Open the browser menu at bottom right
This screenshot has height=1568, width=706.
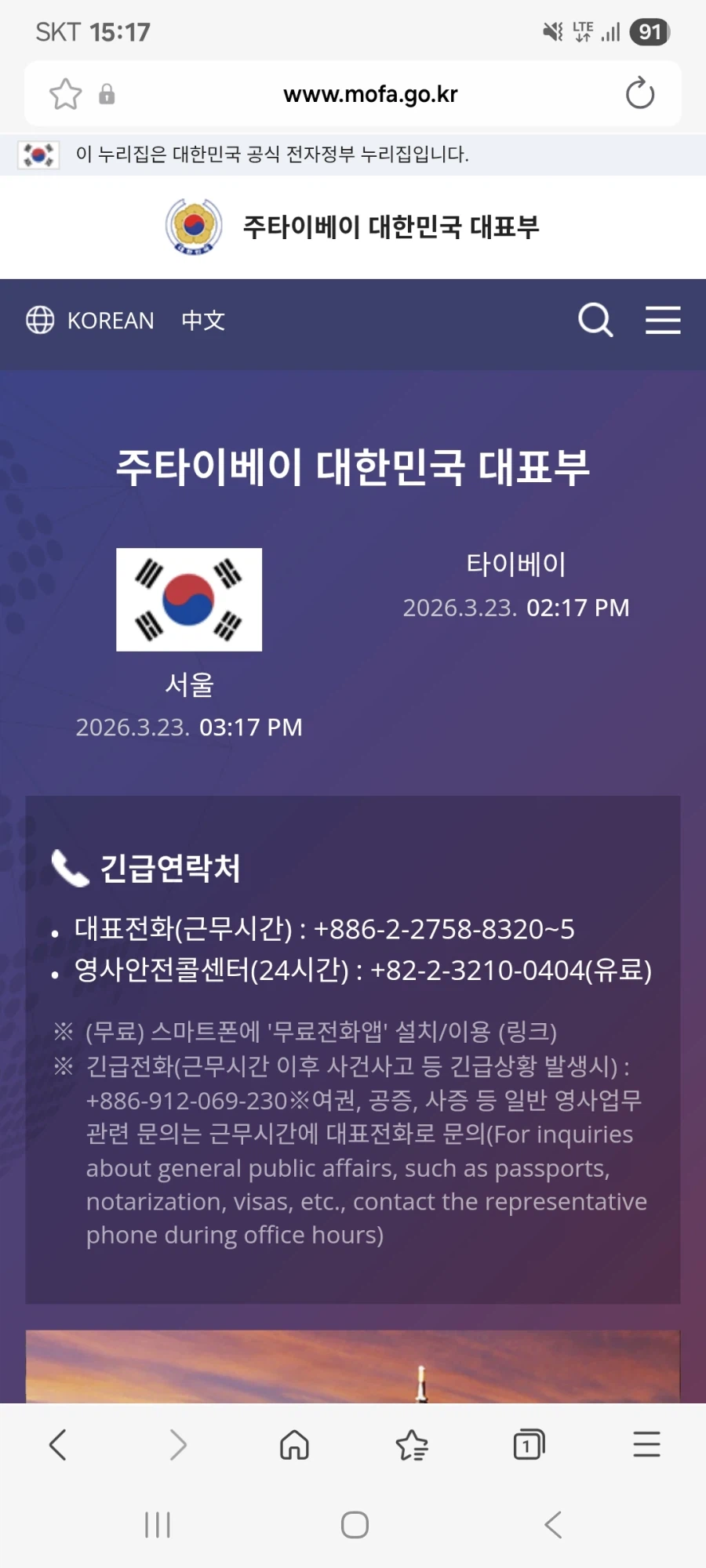coord(646,1445)
